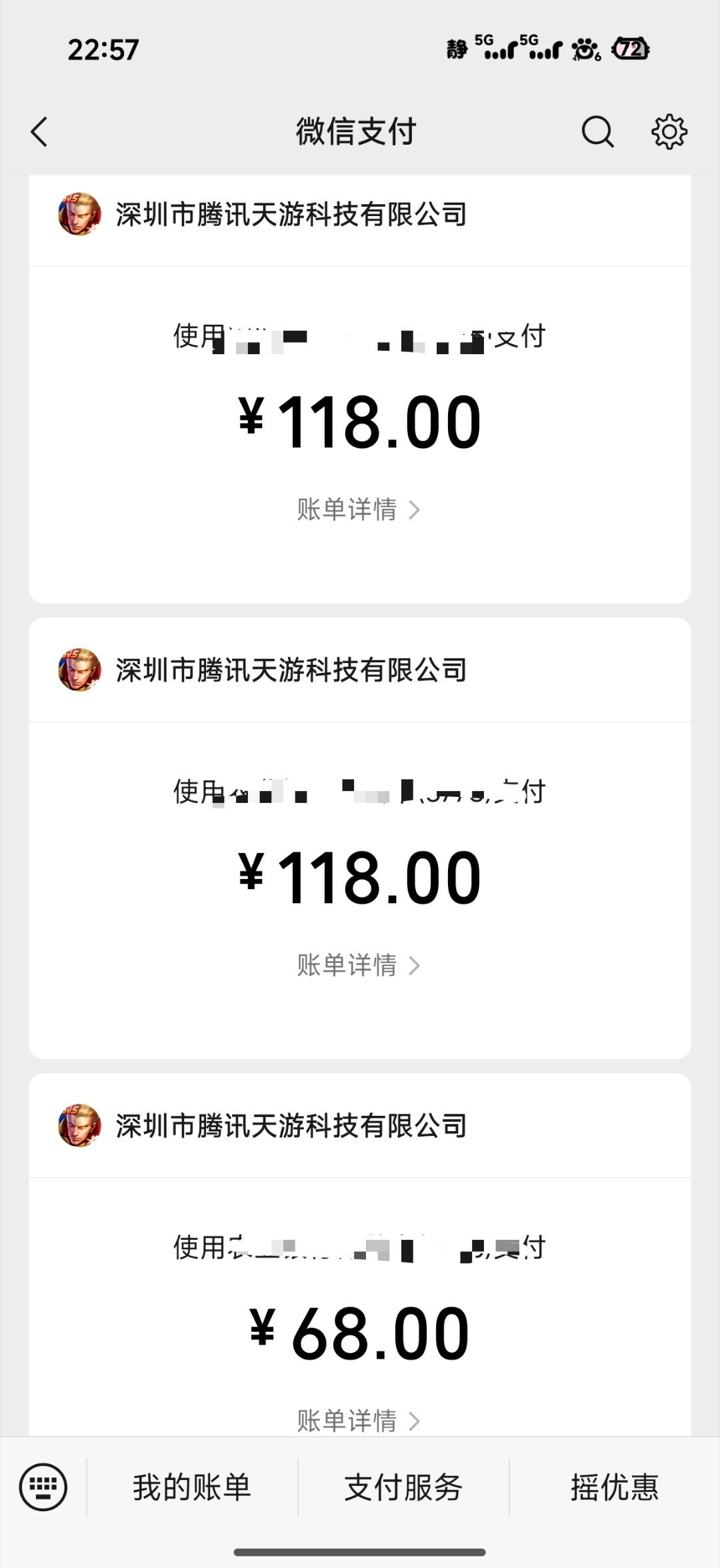Tap the back arrow to leave WeChat Pay
The width and height of the screenshot is (720, 1568).
(39, 131)
